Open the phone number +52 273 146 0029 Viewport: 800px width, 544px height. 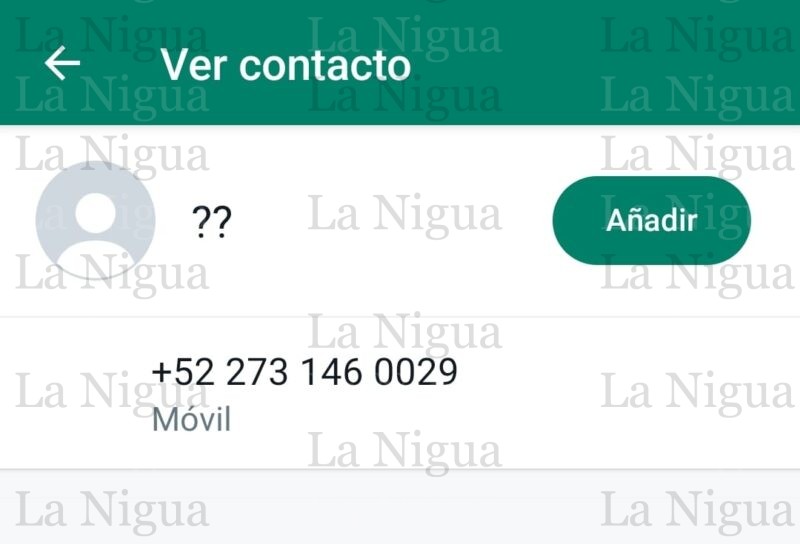[304, 373]
